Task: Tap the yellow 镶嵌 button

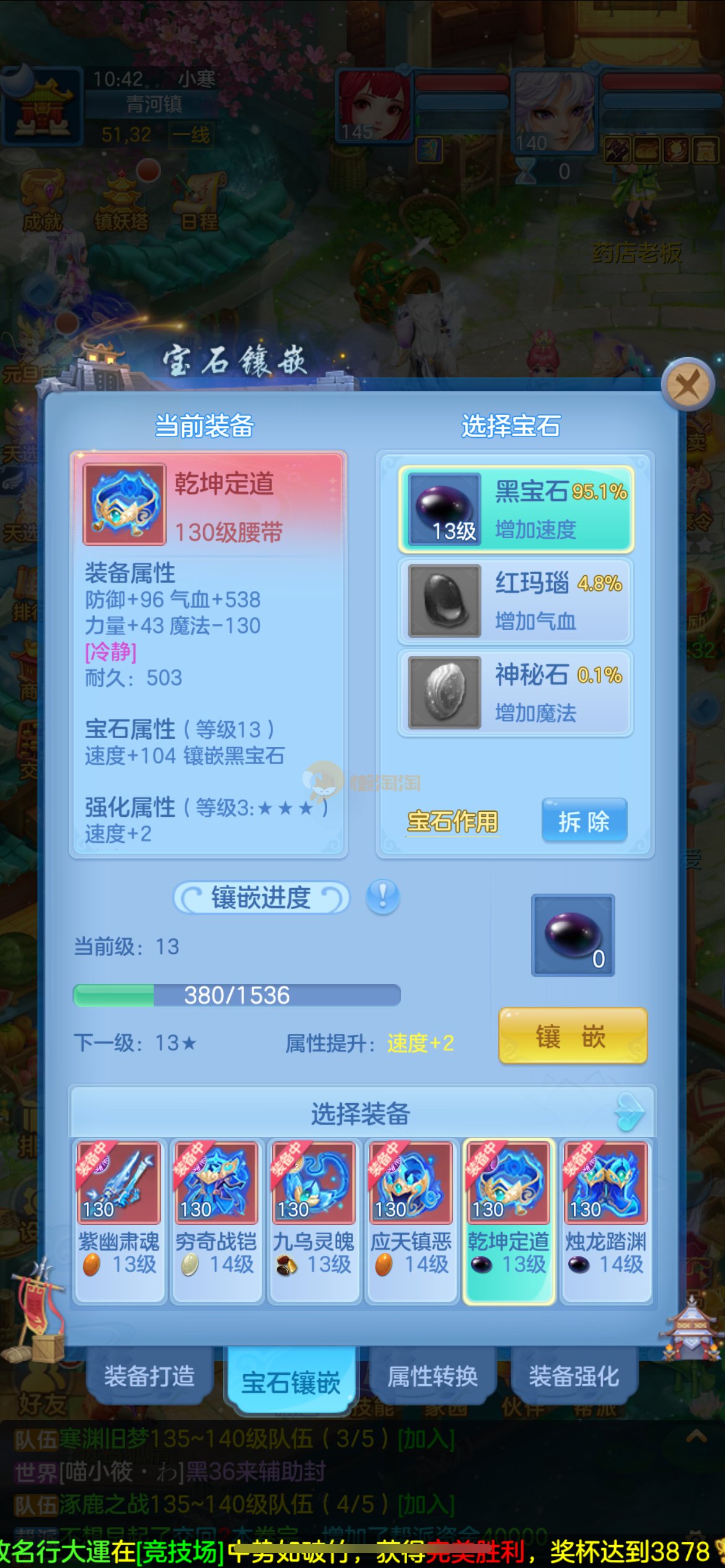Action: point(573,1036)
